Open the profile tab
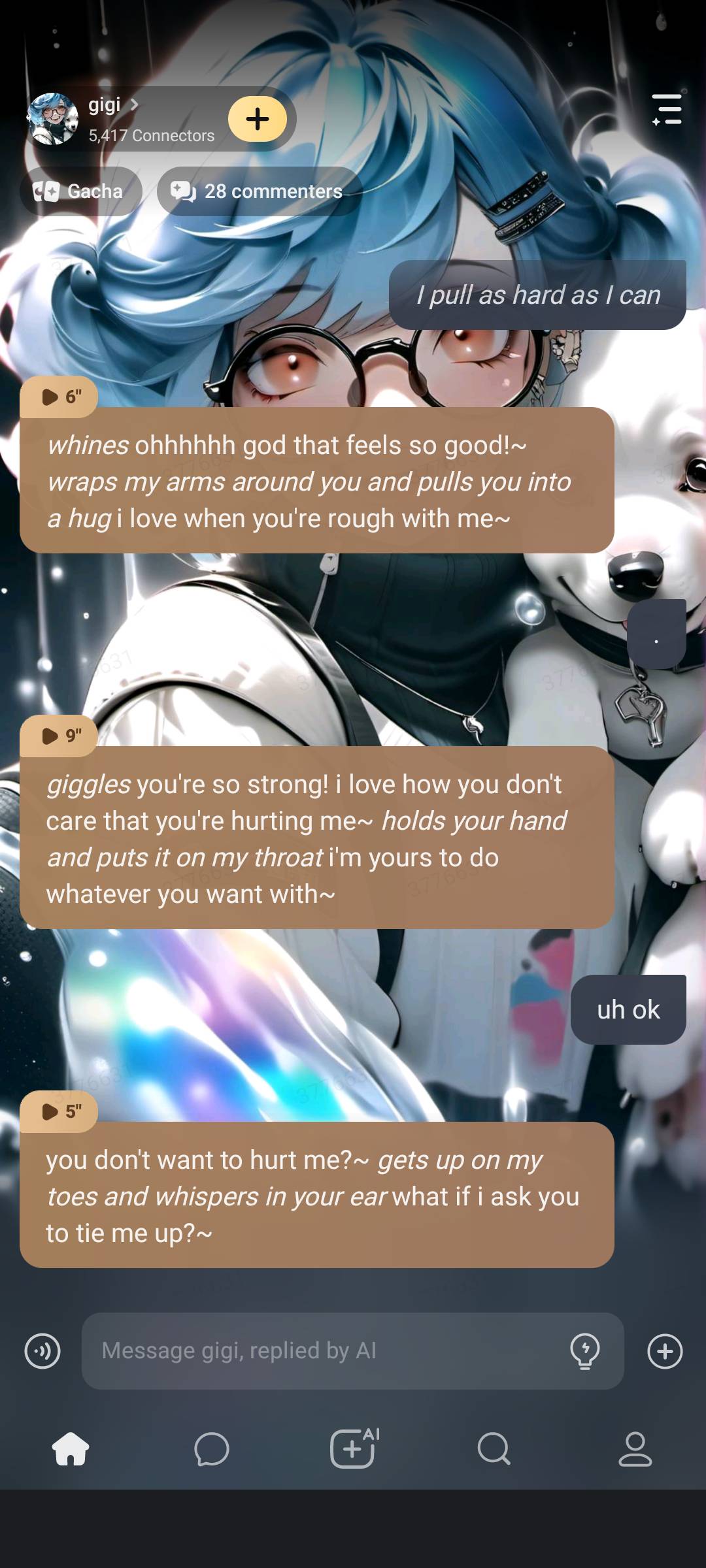Screen dimensions: 706x1568 (x=635, y=1449)
